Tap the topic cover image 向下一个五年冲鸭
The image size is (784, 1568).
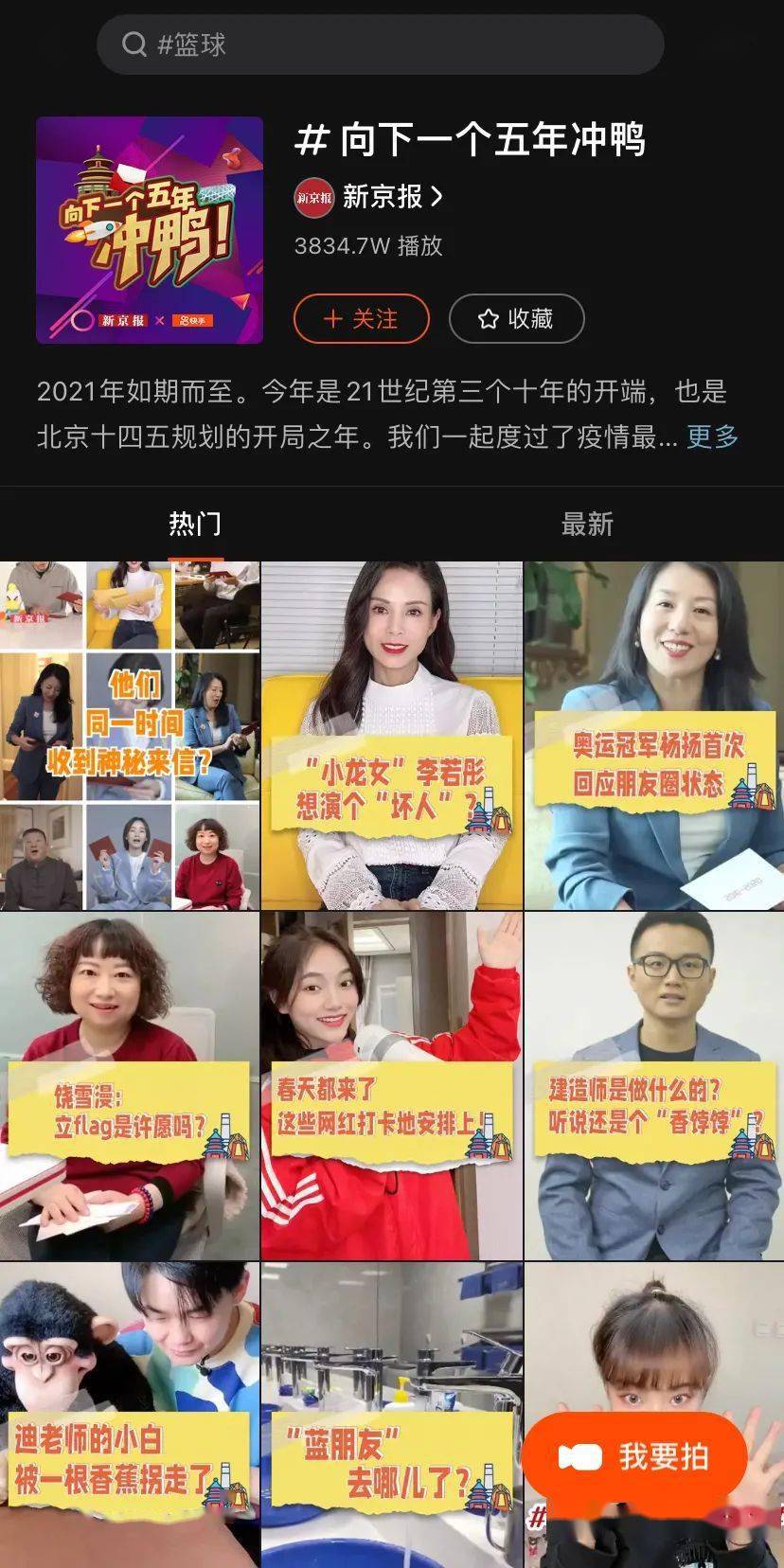(x=150, y=230)
